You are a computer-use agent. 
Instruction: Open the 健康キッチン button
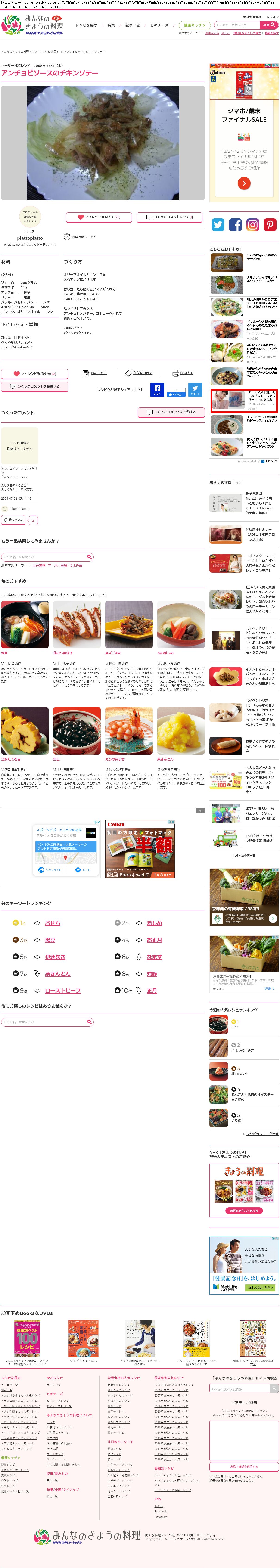[195, 25]
